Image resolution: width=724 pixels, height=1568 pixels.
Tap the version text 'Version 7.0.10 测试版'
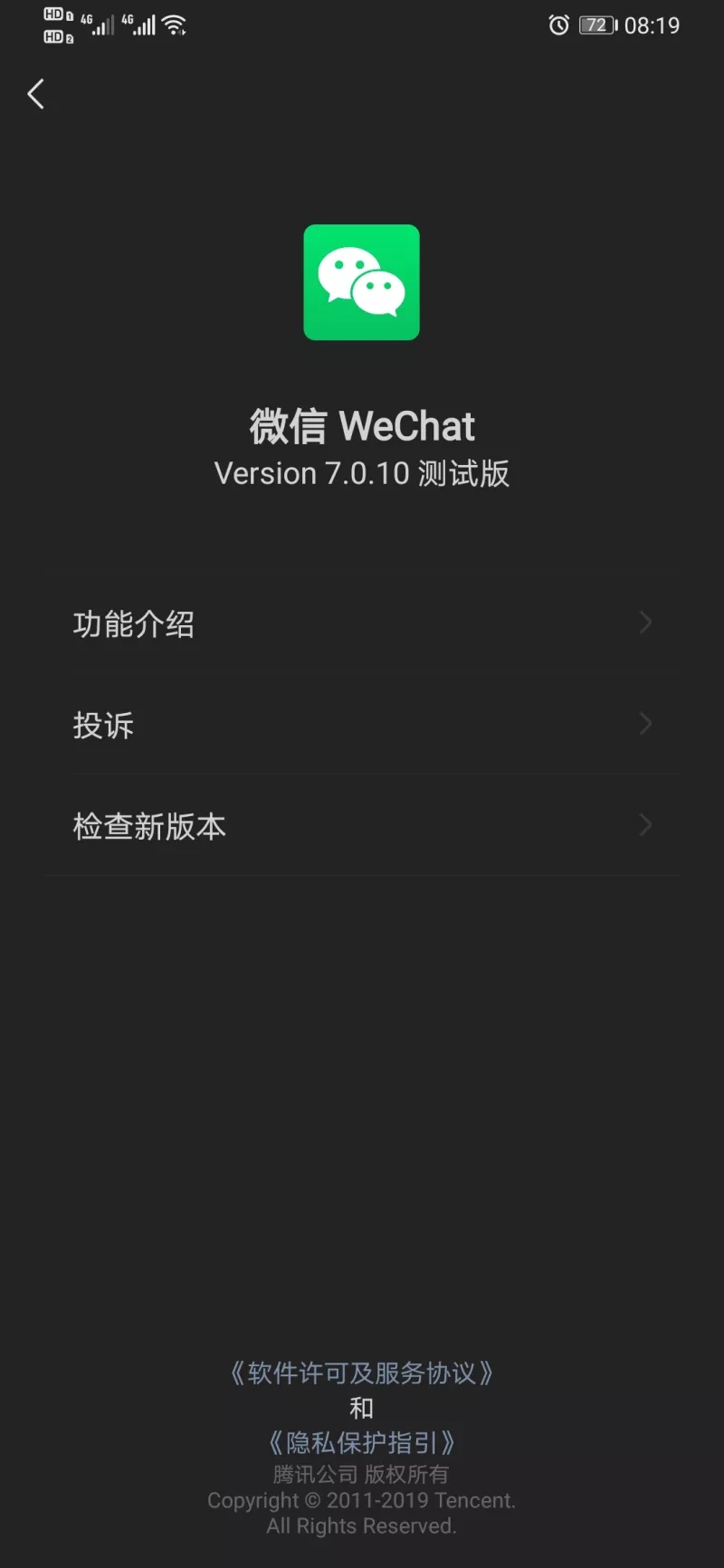(x=362, y=473)
